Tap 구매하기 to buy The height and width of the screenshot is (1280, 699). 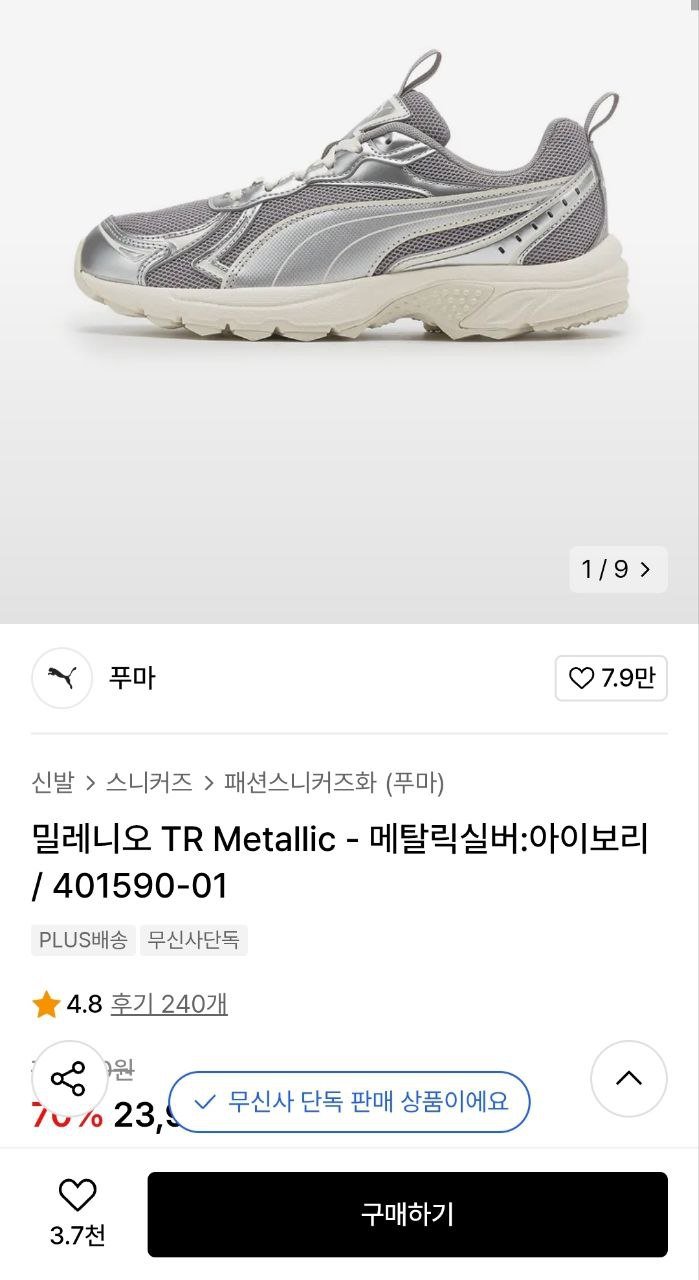407,1214
